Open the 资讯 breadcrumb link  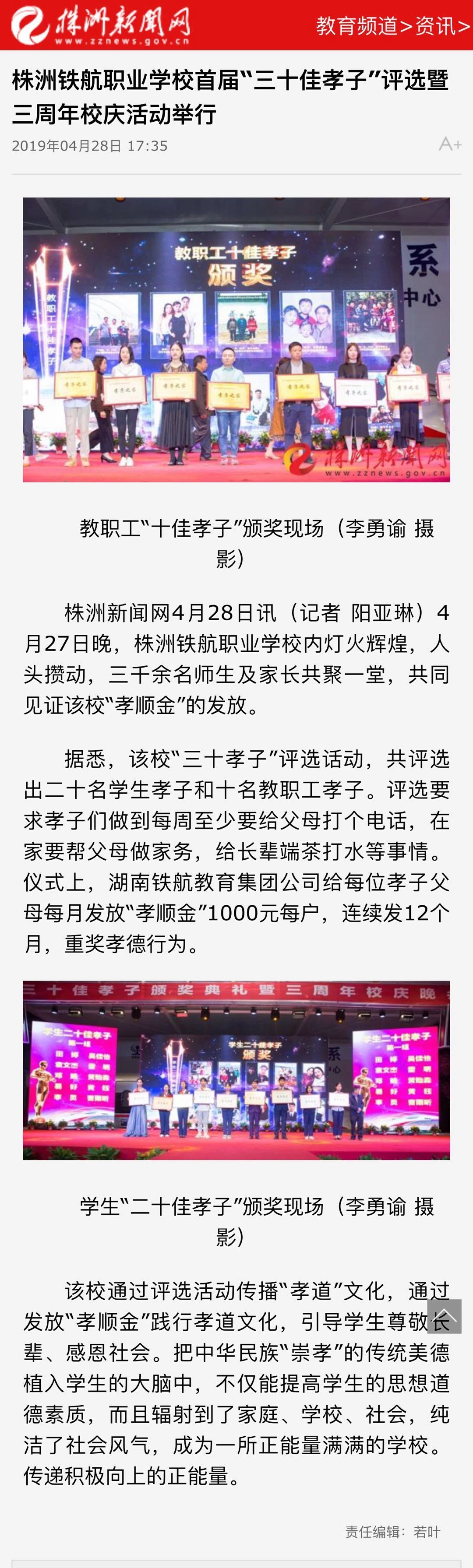point(434,25)
